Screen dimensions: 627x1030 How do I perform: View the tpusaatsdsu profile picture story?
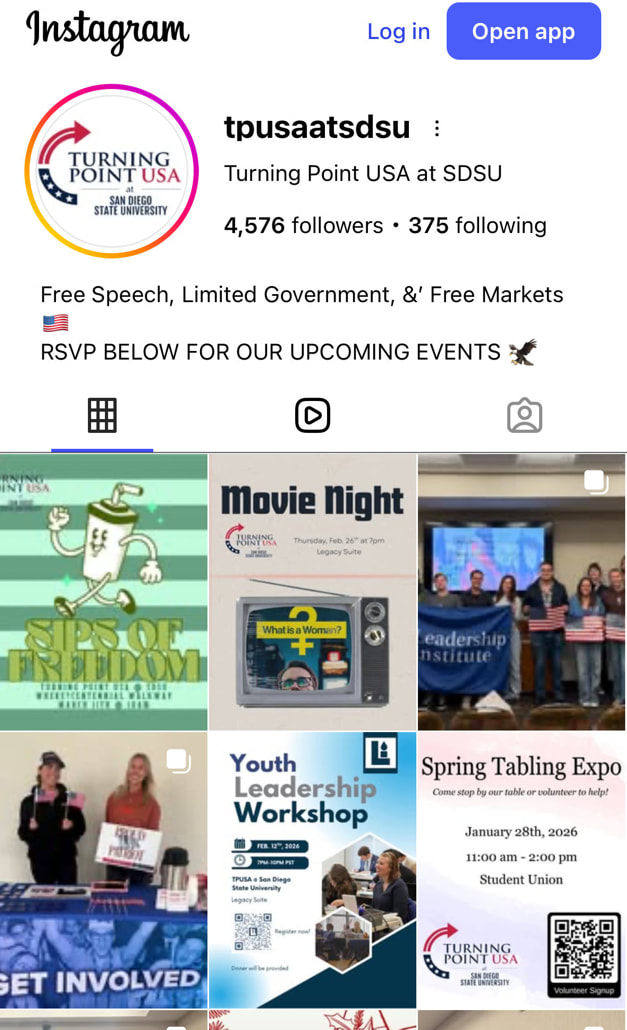[x=111, y=171]
